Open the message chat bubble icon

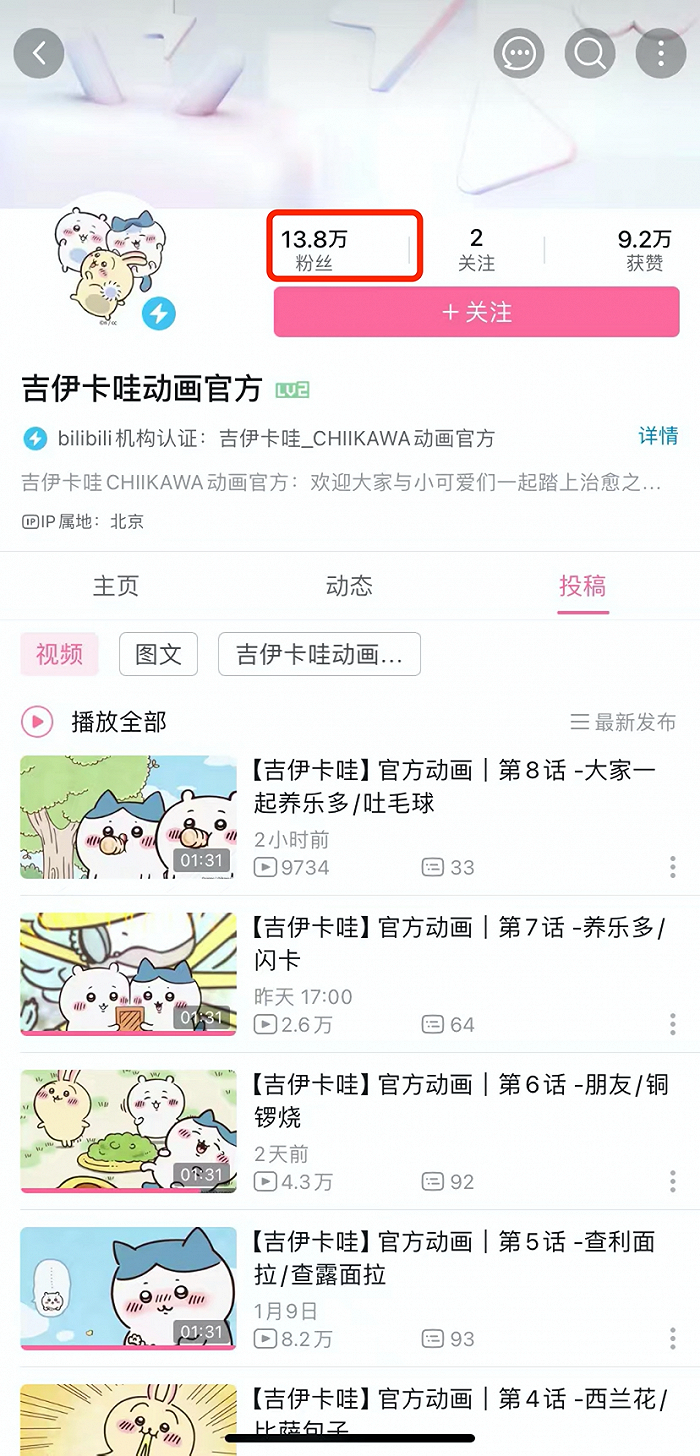(x=519, y=53)
